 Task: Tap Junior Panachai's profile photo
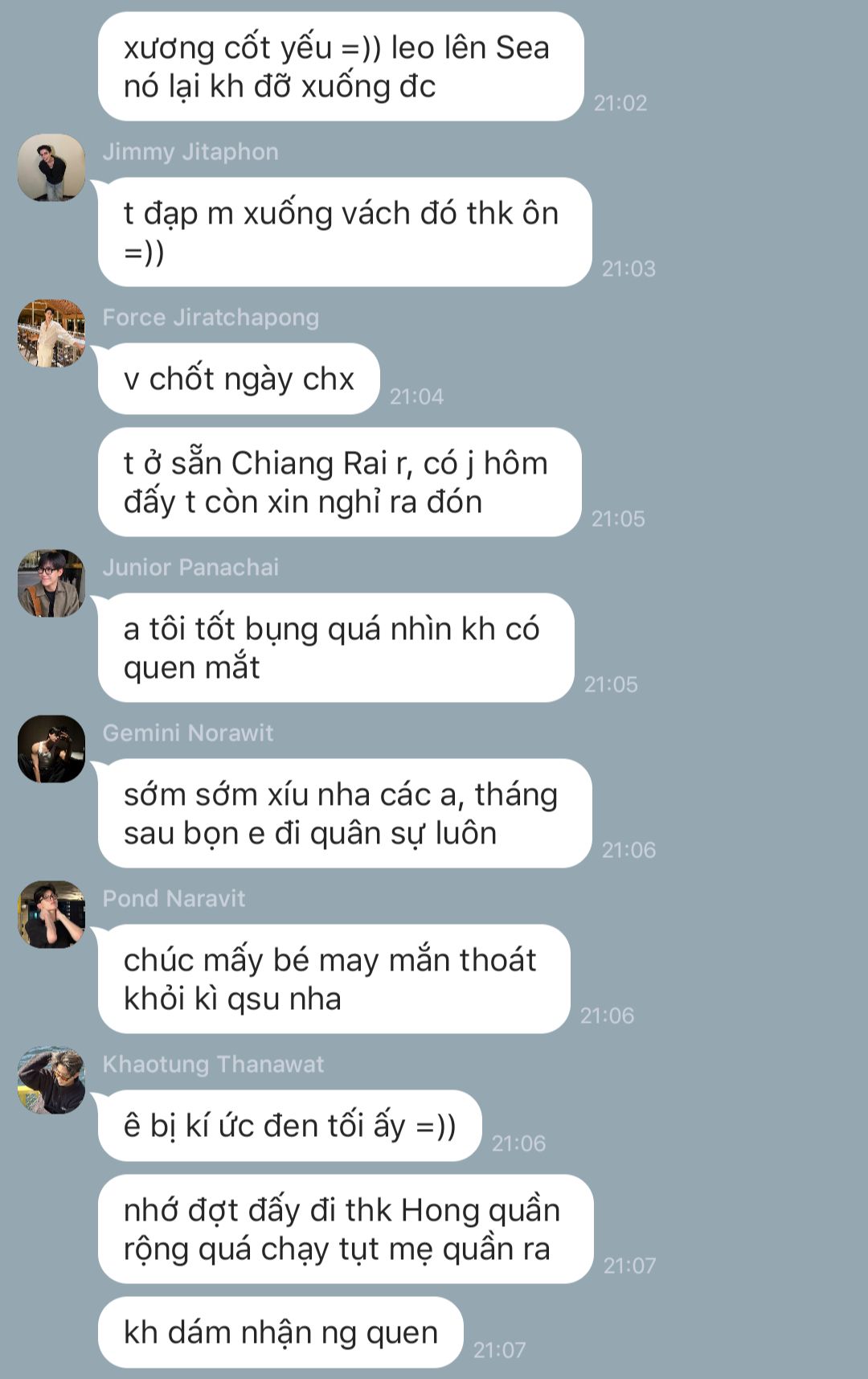coord(51,583)
